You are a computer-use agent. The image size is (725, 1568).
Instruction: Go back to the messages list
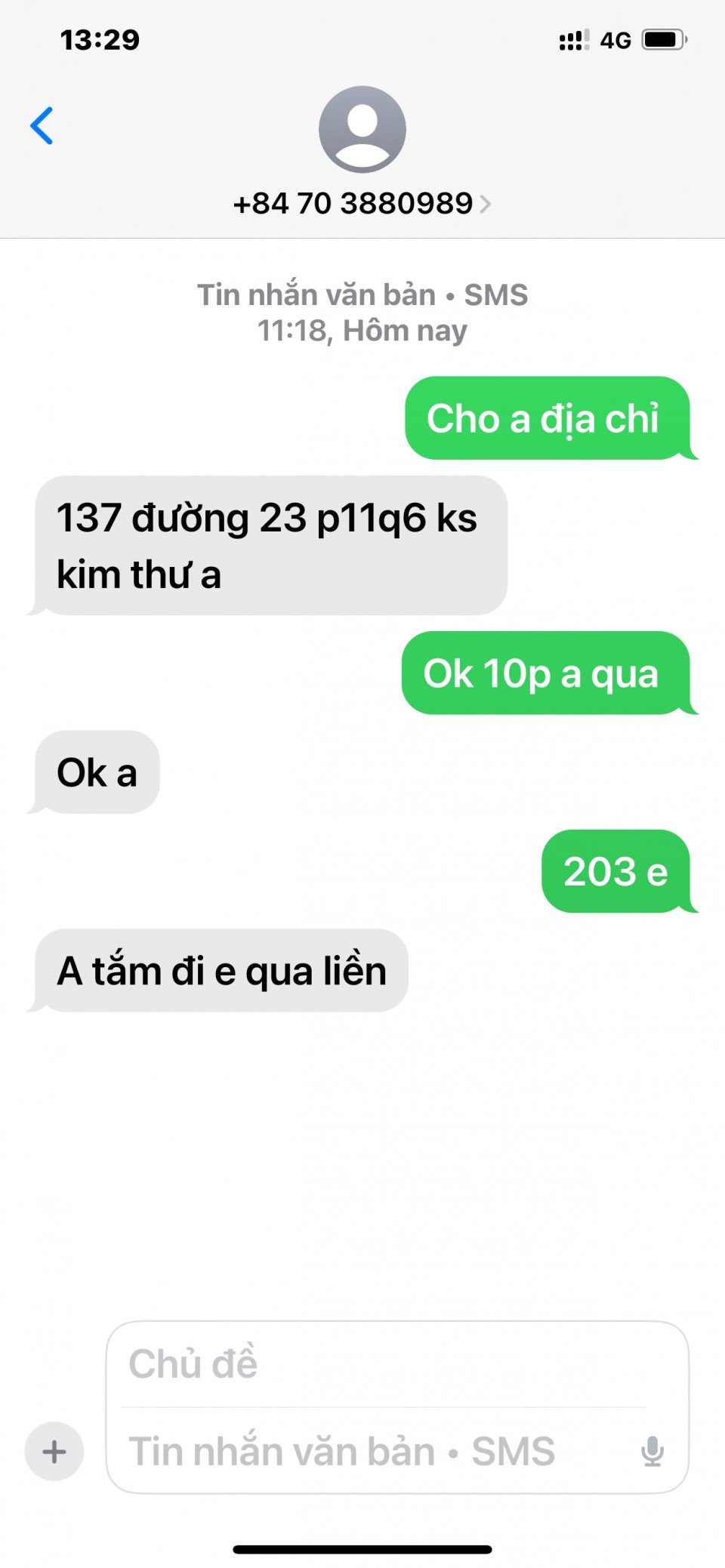pos(42,125)
